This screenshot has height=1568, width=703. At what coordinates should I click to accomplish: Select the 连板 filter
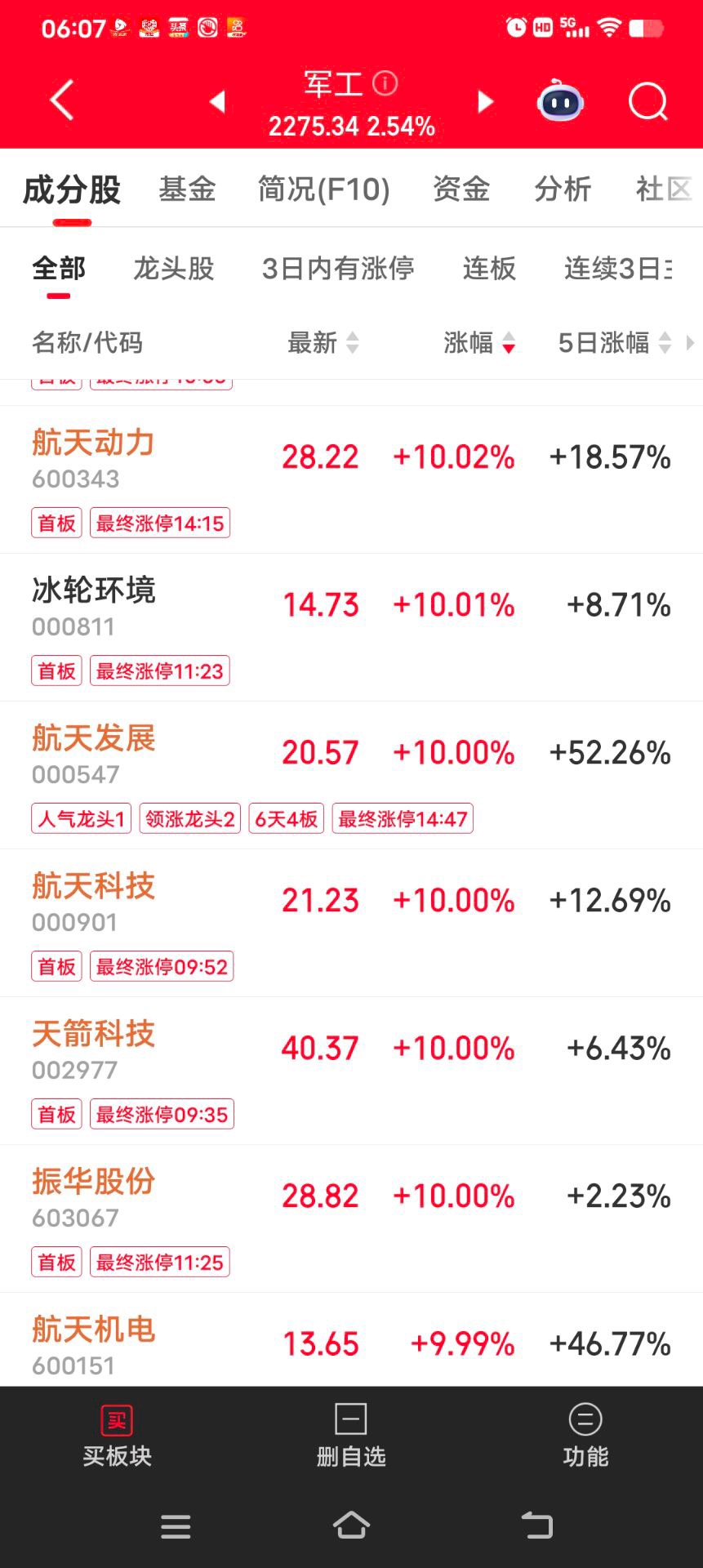[489, 268]
